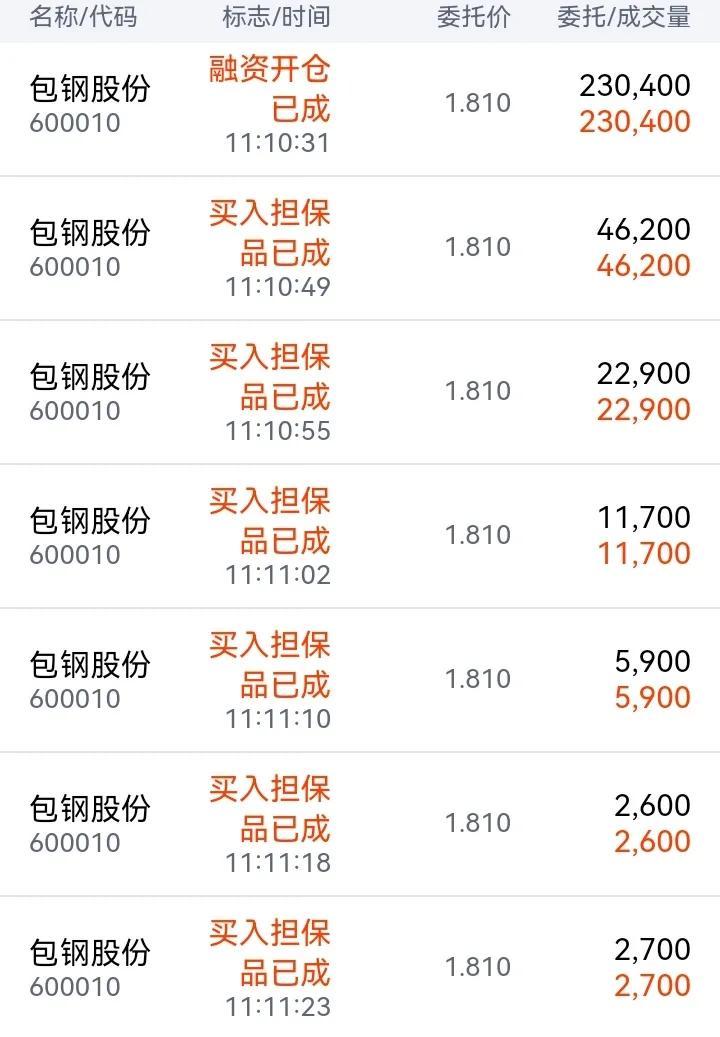View the 包钢股份 order at 11:10:55
This screenshot has height=1037, width=720.
[360, 392]
